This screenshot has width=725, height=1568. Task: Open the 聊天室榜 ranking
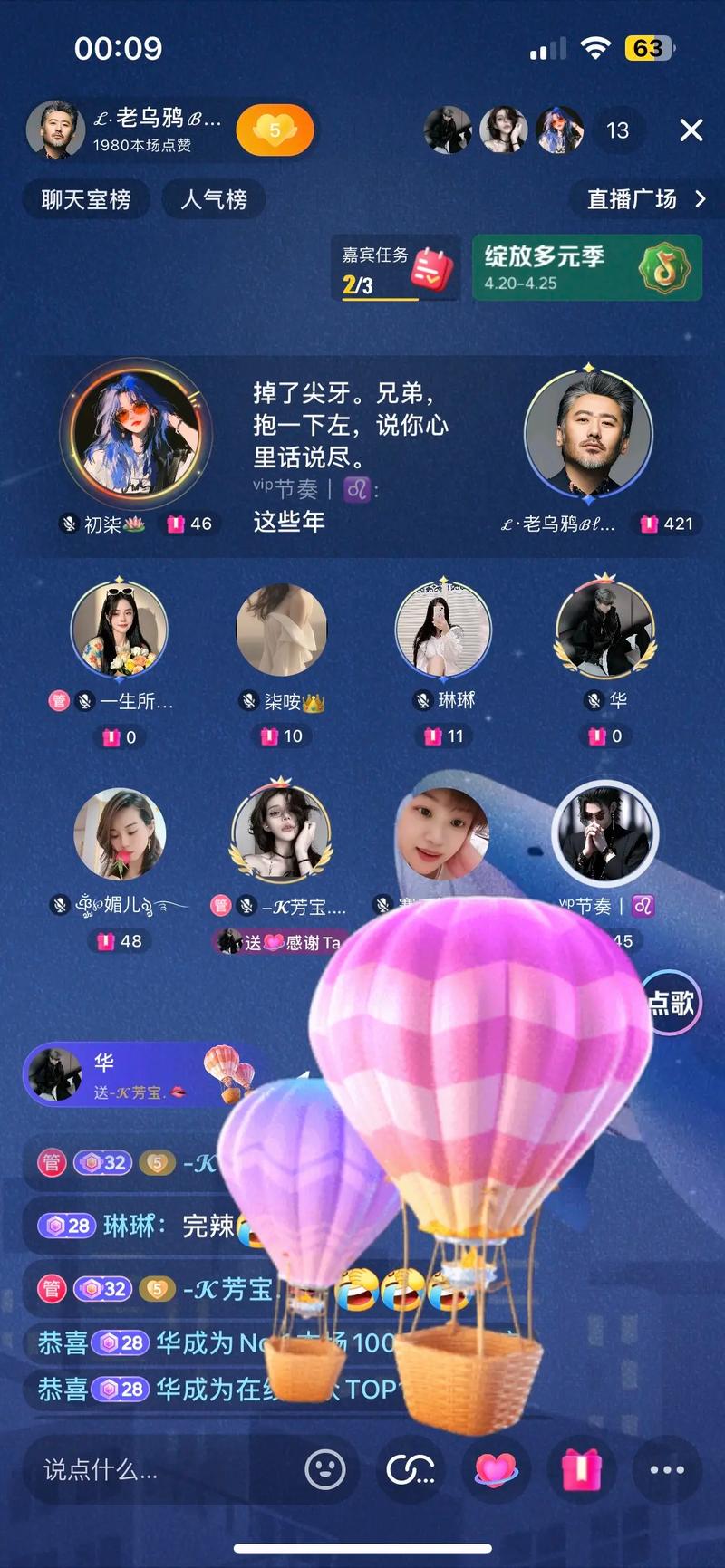coord(86,199)
